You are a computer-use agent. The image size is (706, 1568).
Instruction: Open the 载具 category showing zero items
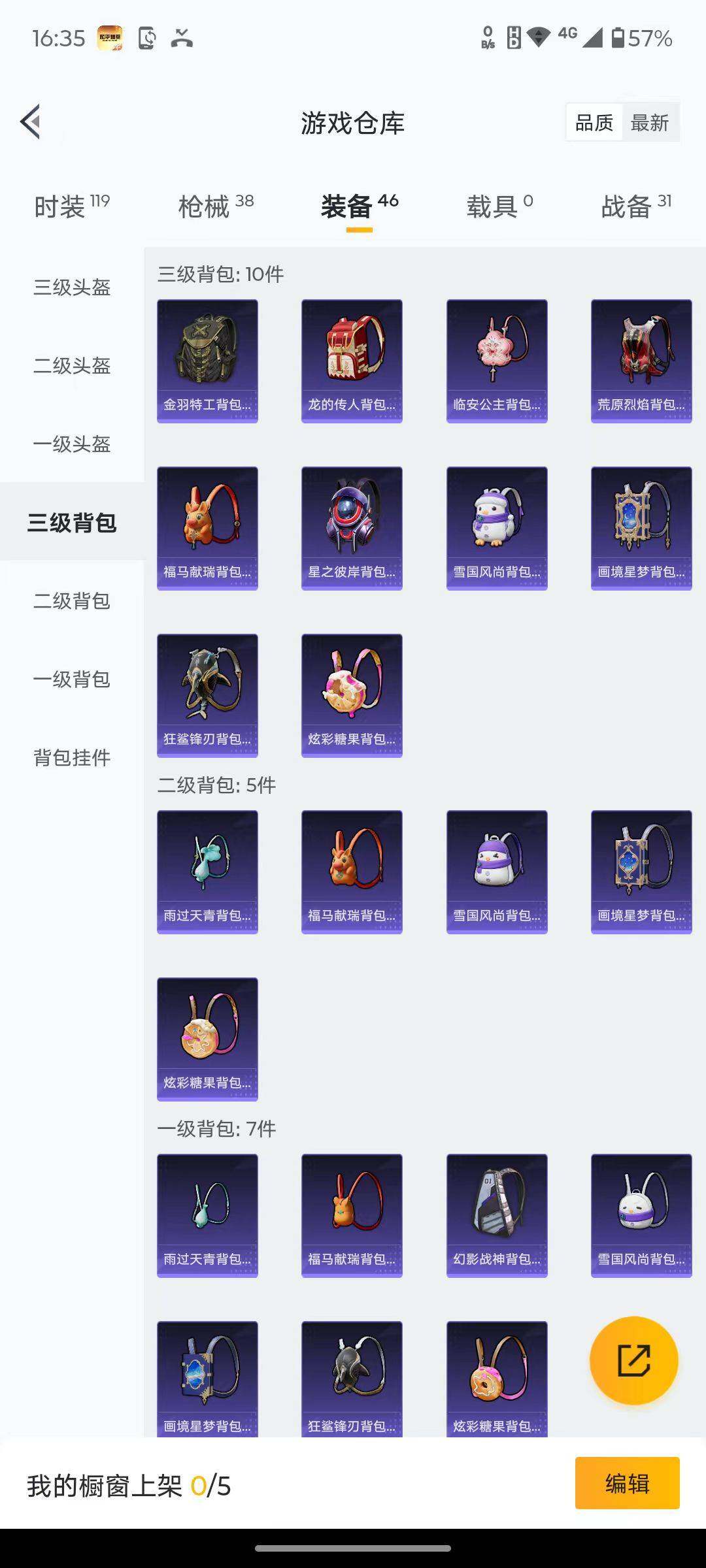pos(497,206)
